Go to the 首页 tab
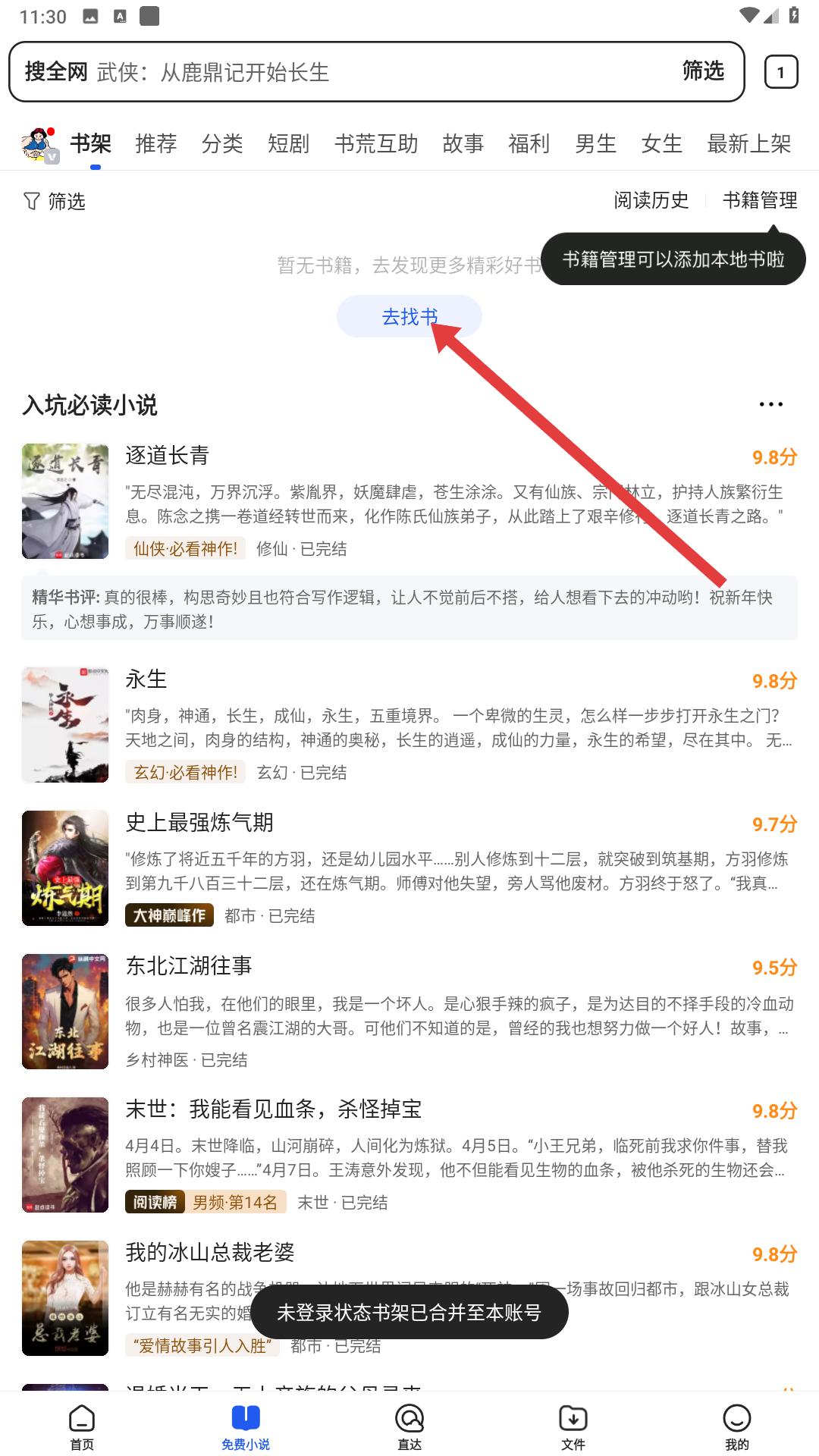 [82, 1427]
